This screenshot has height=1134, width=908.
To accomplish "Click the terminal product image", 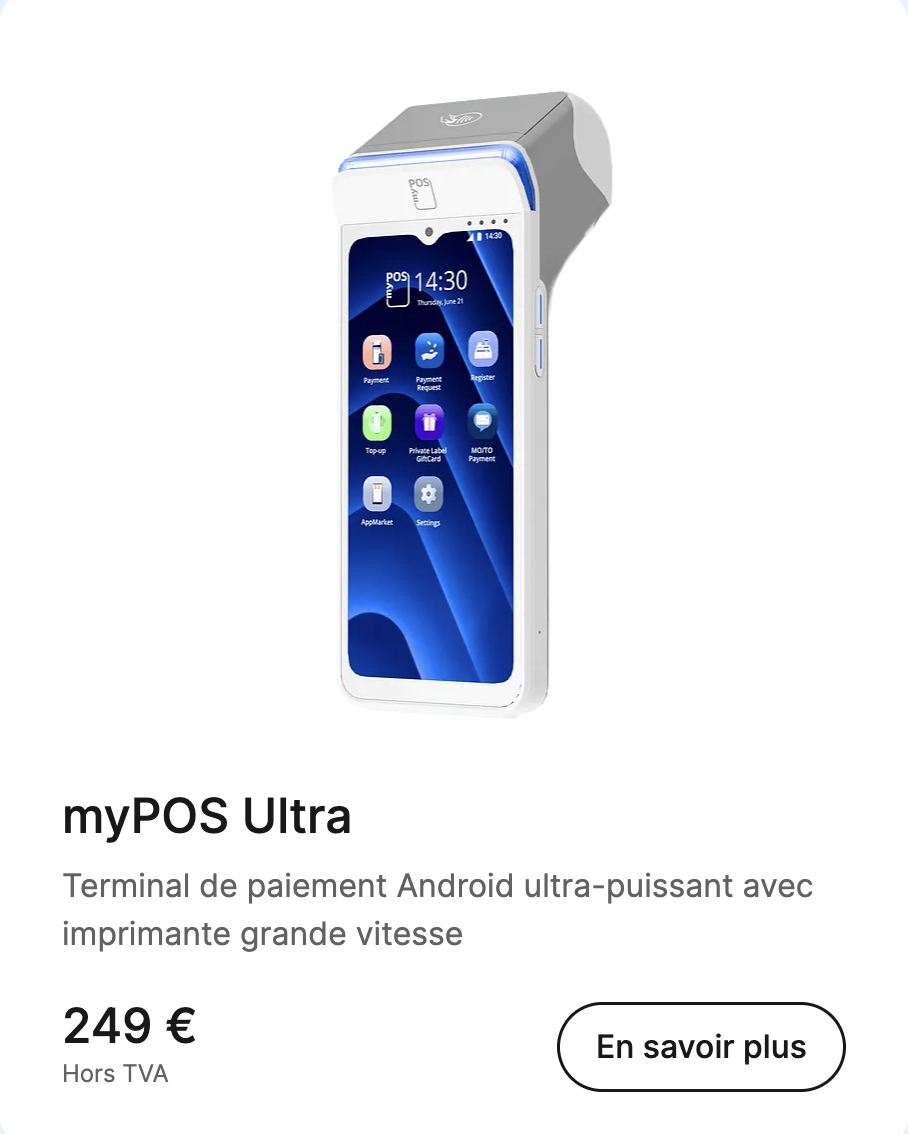I will [x=450, y=400].
